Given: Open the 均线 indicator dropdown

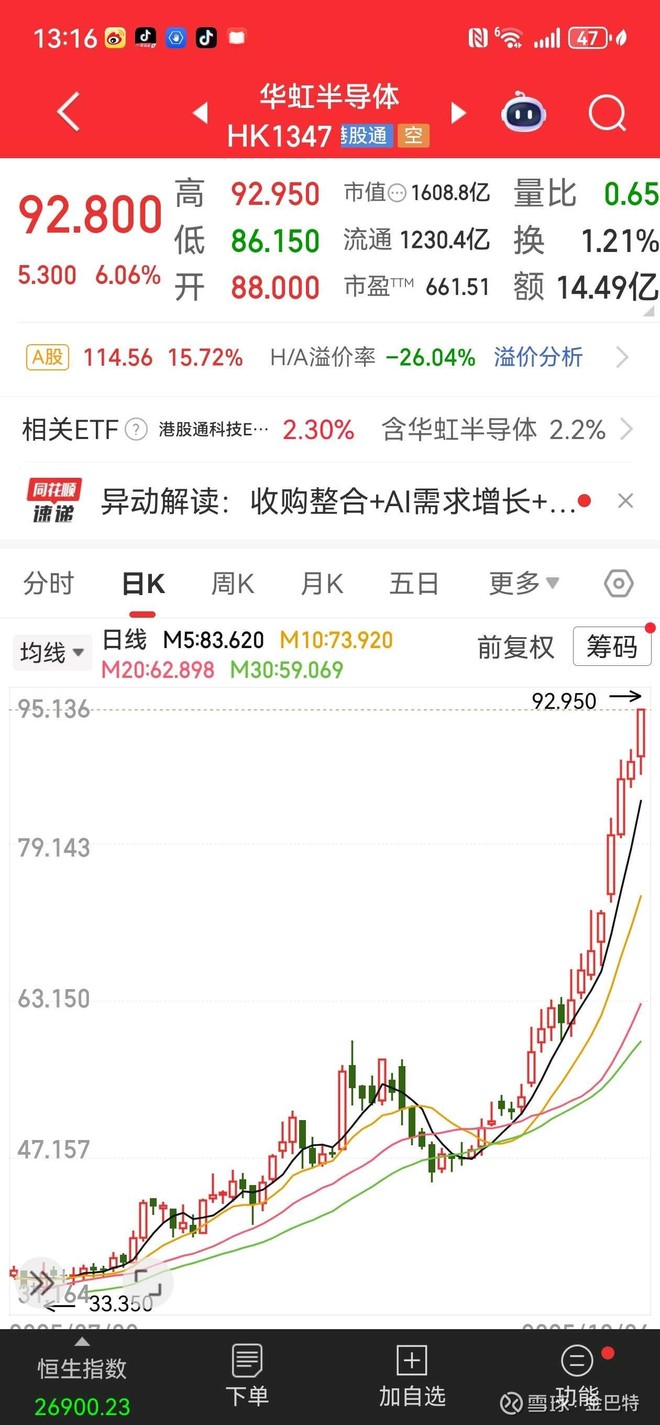Looking at the screenshot, I should coord(52,653).
